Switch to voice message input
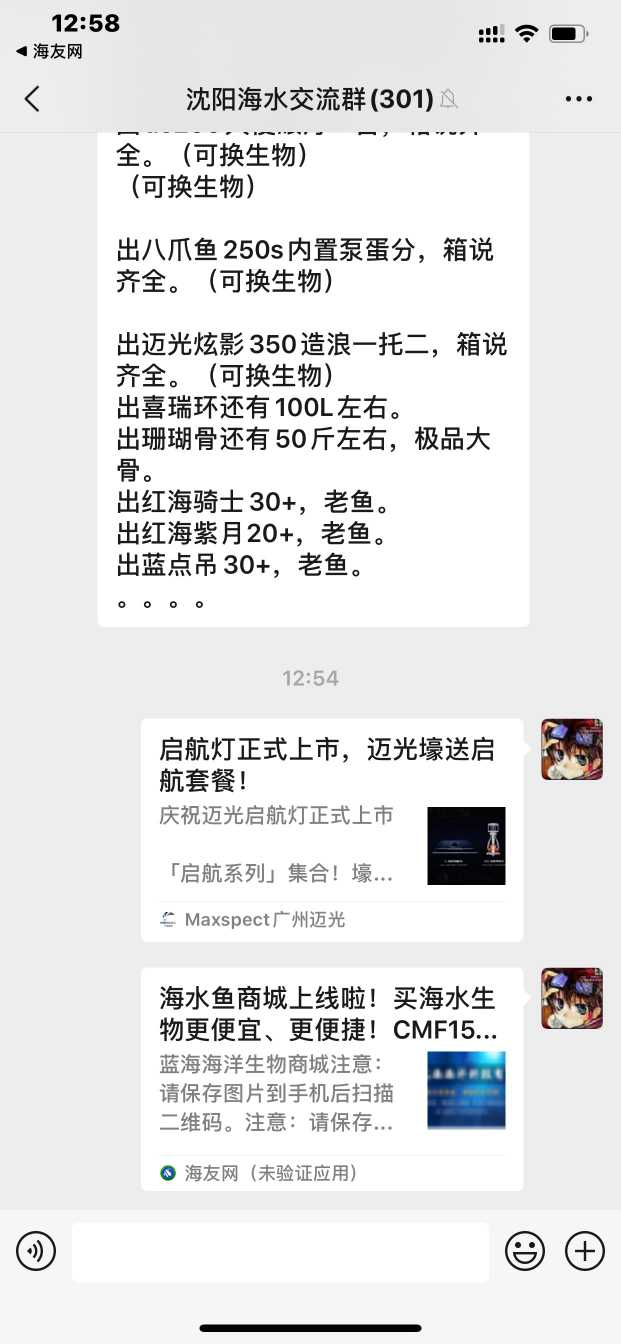 (x=36, y=1251)
